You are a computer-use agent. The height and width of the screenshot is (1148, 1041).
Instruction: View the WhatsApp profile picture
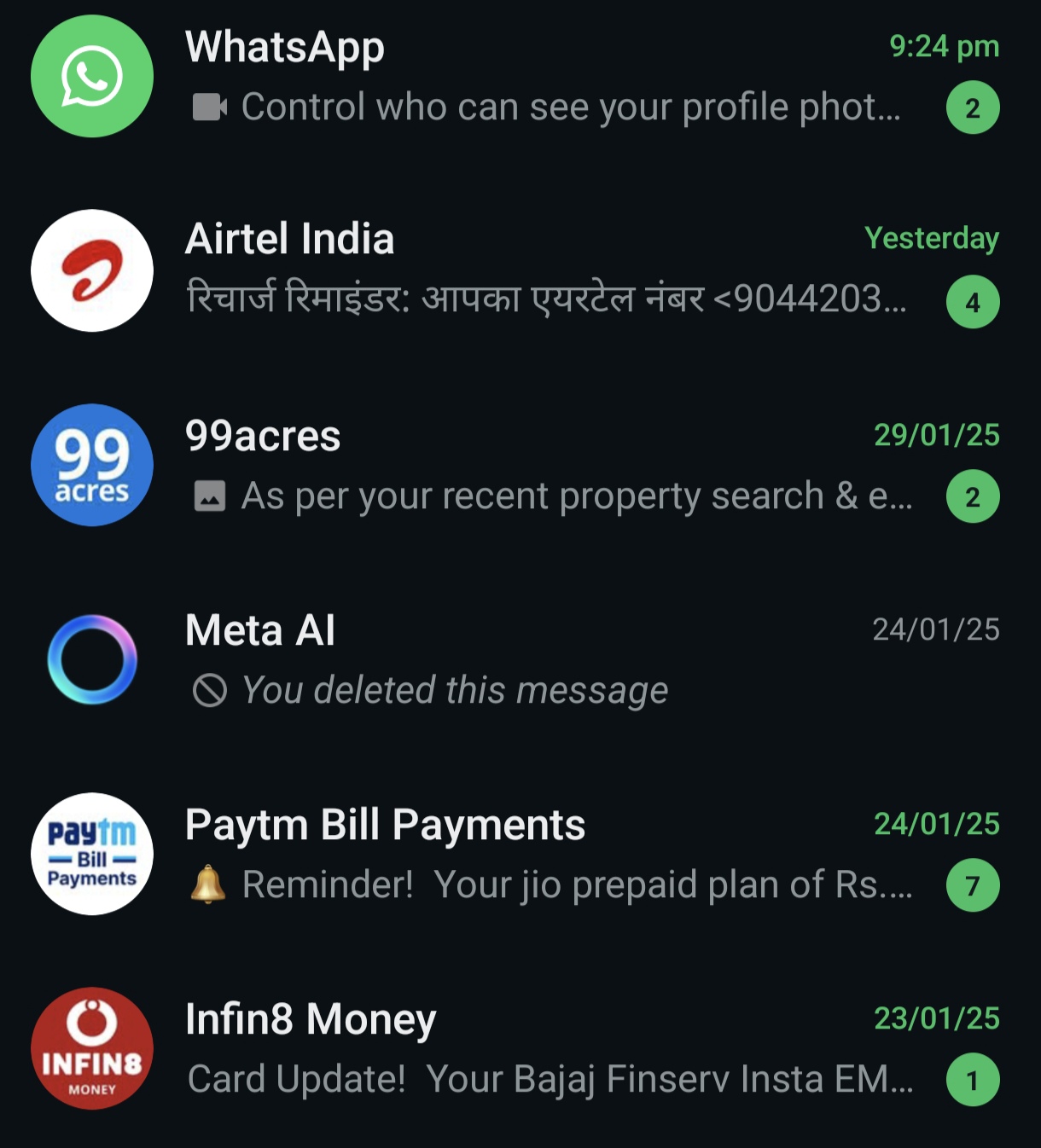point(92,77)
